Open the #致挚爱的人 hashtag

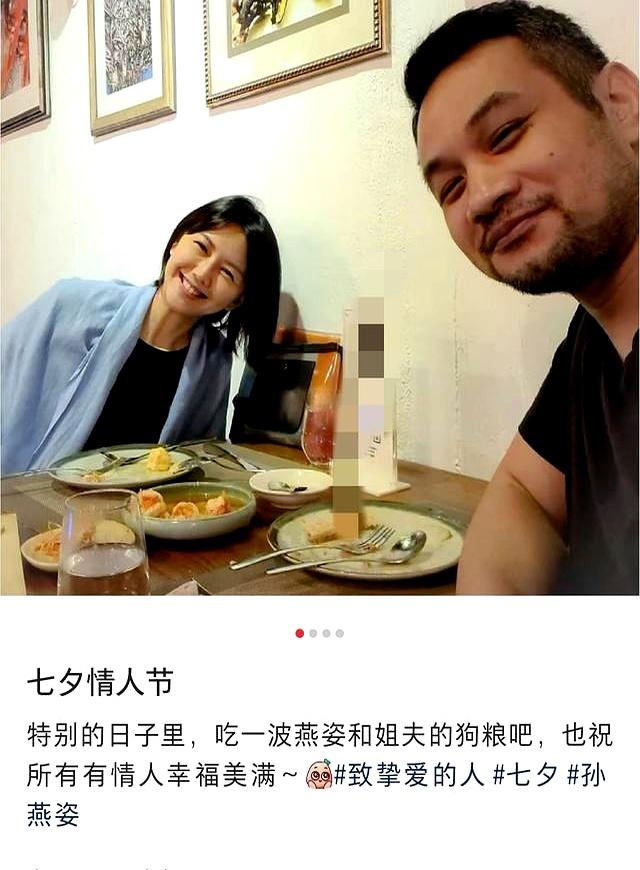tap(409, 775)
